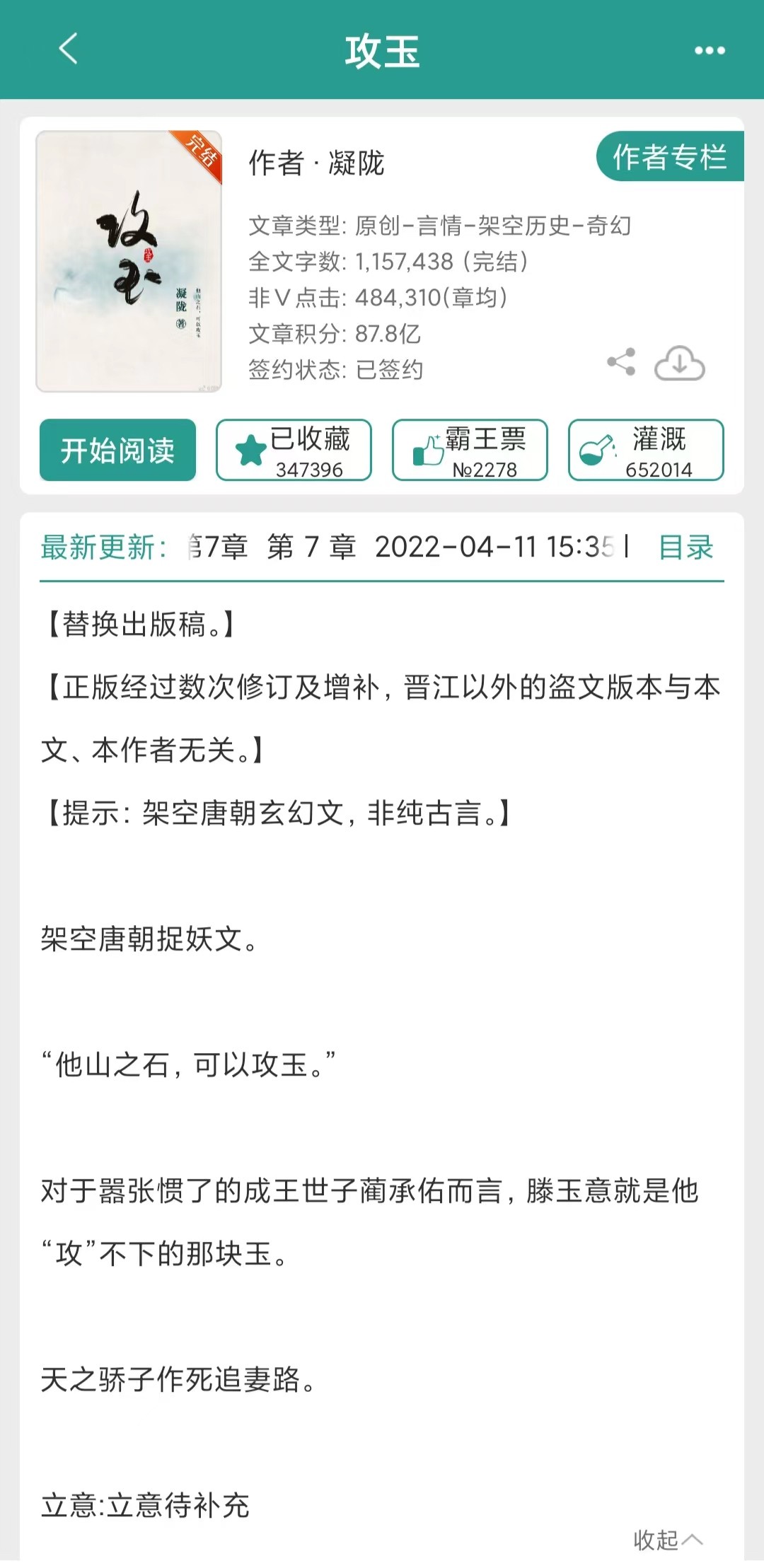Share this novel

(x=621, y=362)
